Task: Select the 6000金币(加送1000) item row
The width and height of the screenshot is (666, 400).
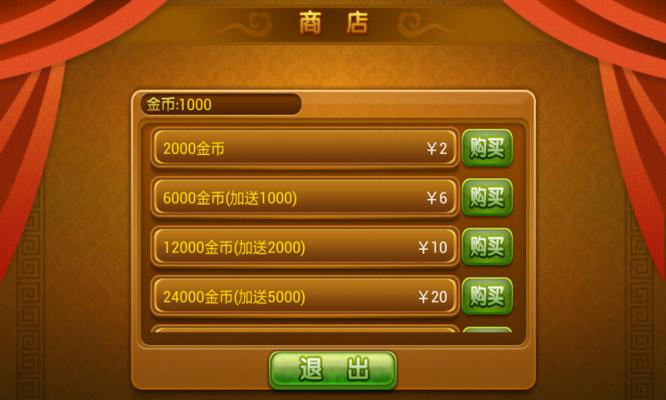Action: 305,198
